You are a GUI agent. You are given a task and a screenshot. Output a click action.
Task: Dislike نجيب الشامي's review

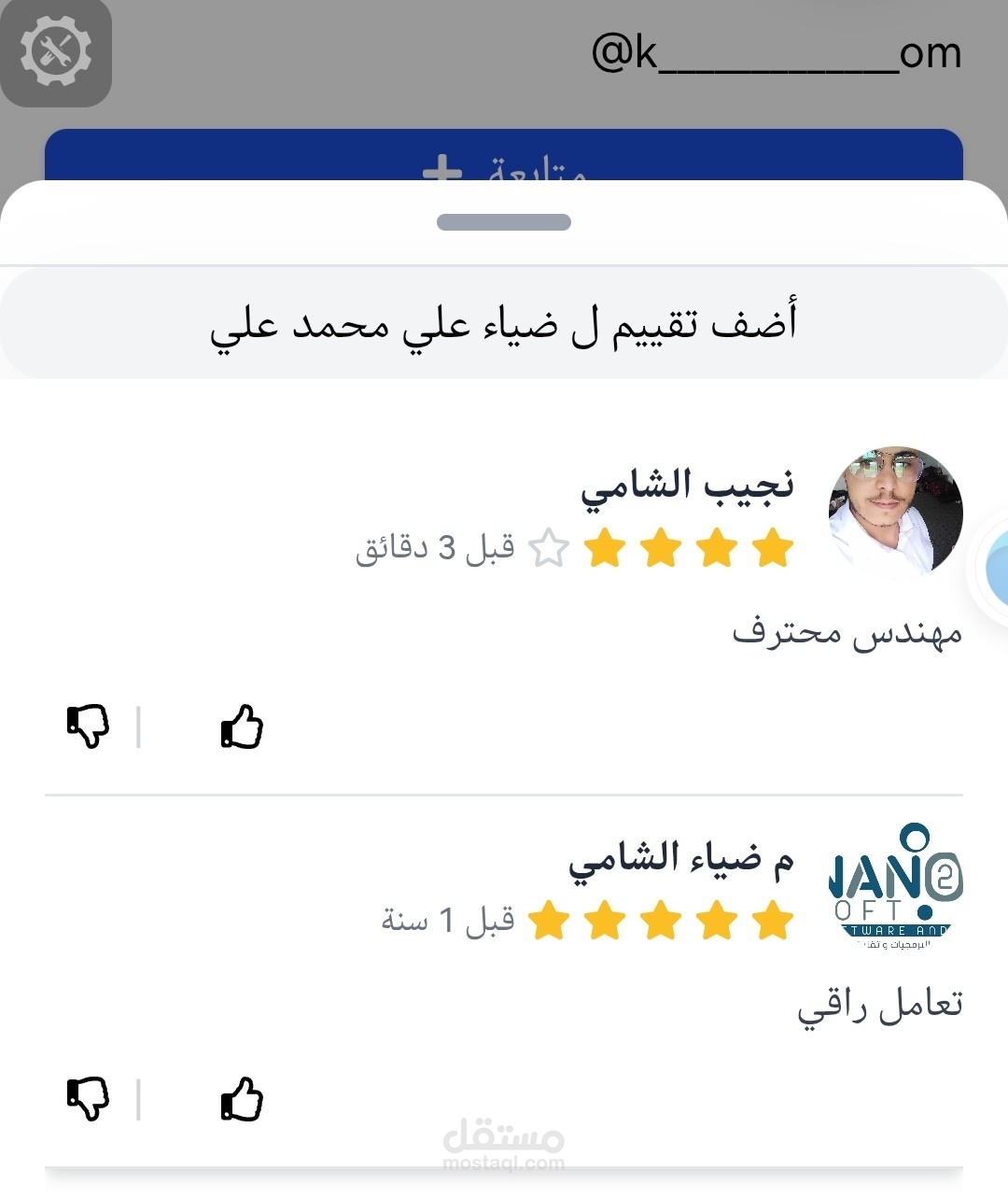(x=89, y=726)
